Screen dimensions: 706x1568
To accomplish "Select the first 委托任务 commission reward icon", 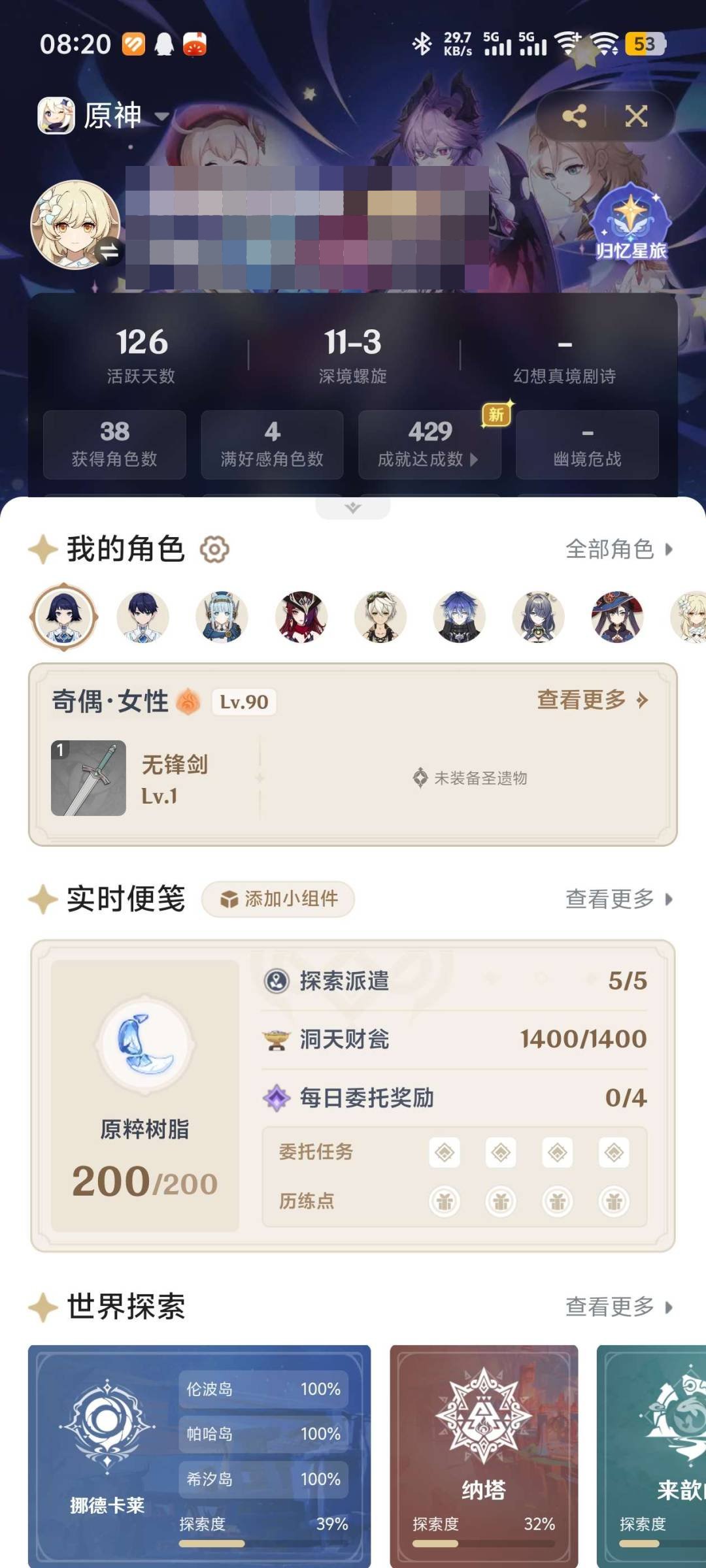I will pos(445,1152).
